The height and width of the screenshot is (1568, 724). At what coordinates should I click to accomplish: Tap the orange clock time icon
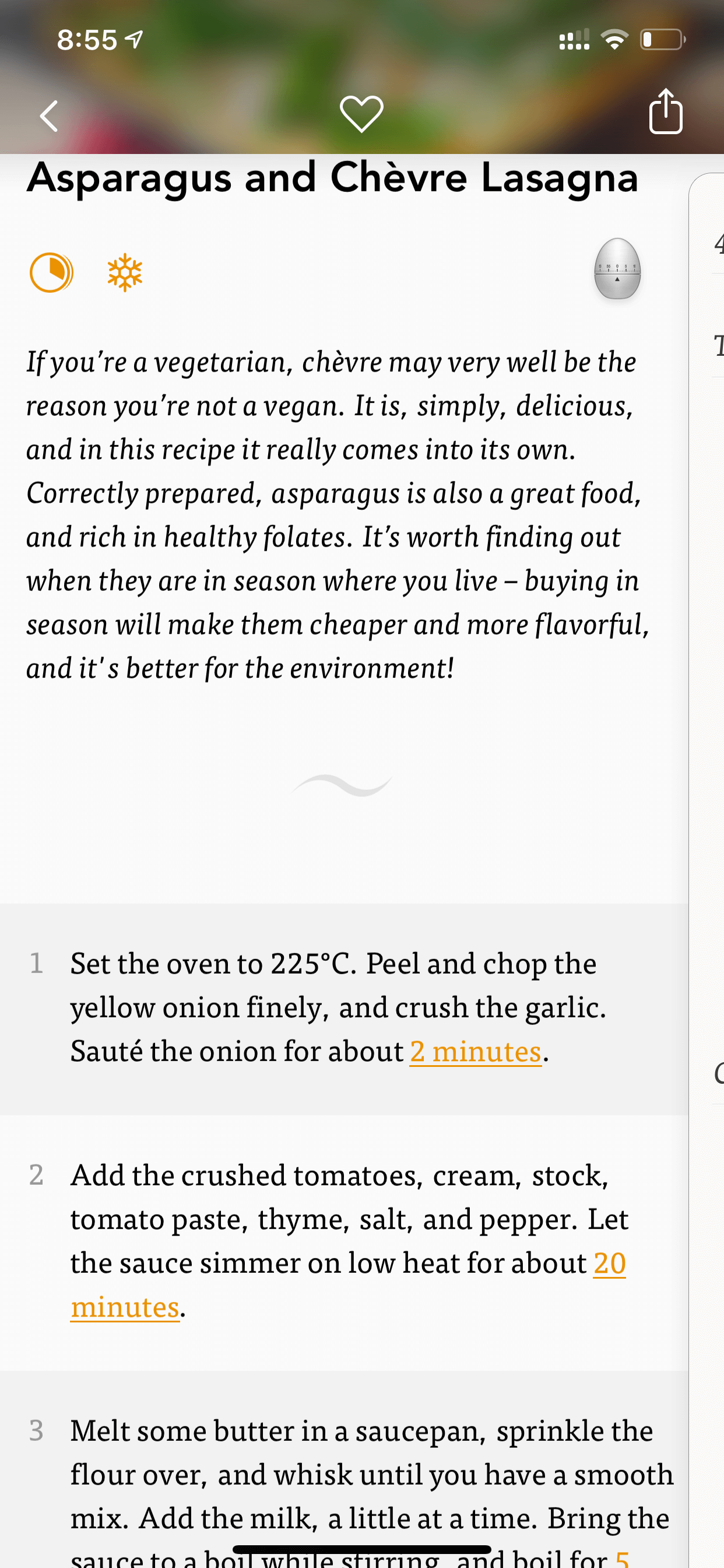(51, 272)
